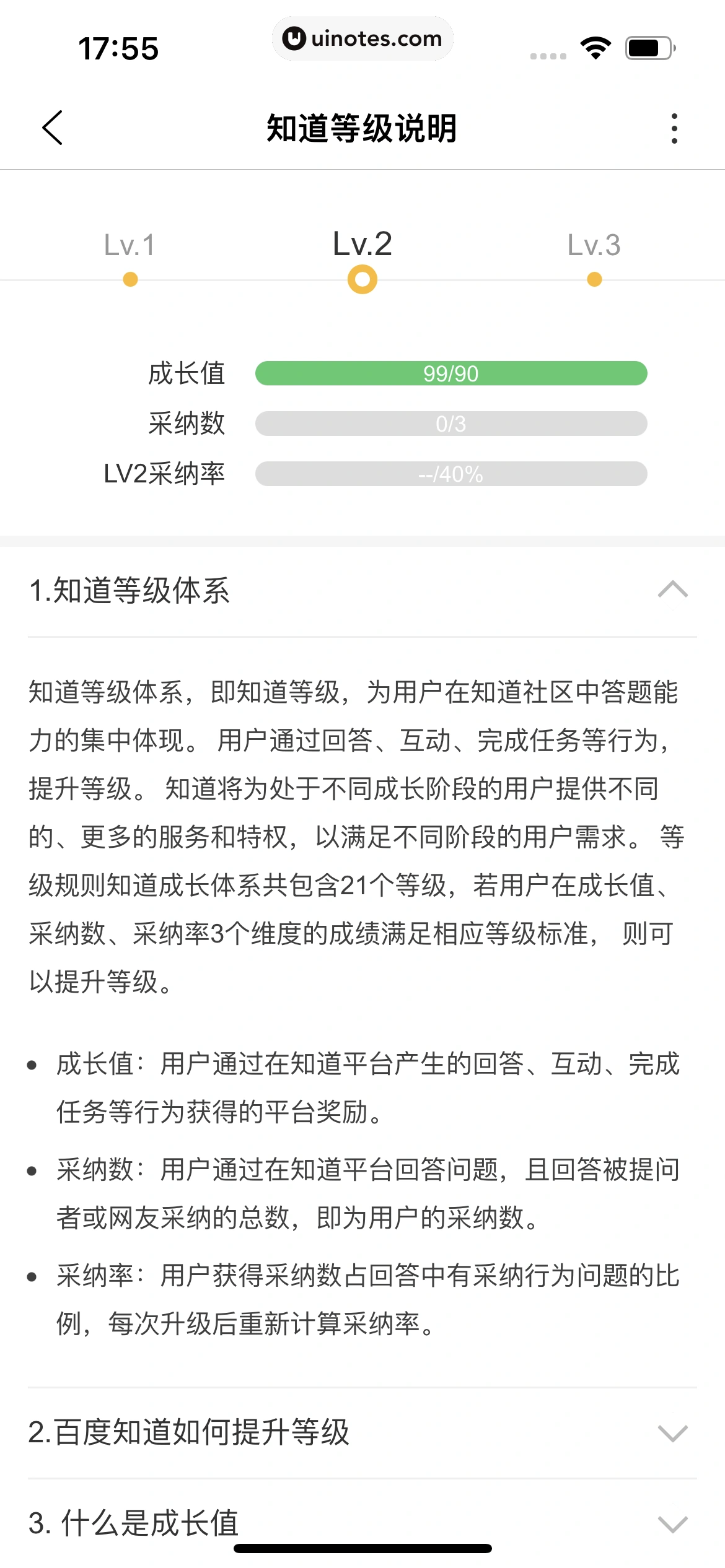This screenshot has width=725, height=1568.
Task: Tap the battery indicator icon
Action: [646, 48]
